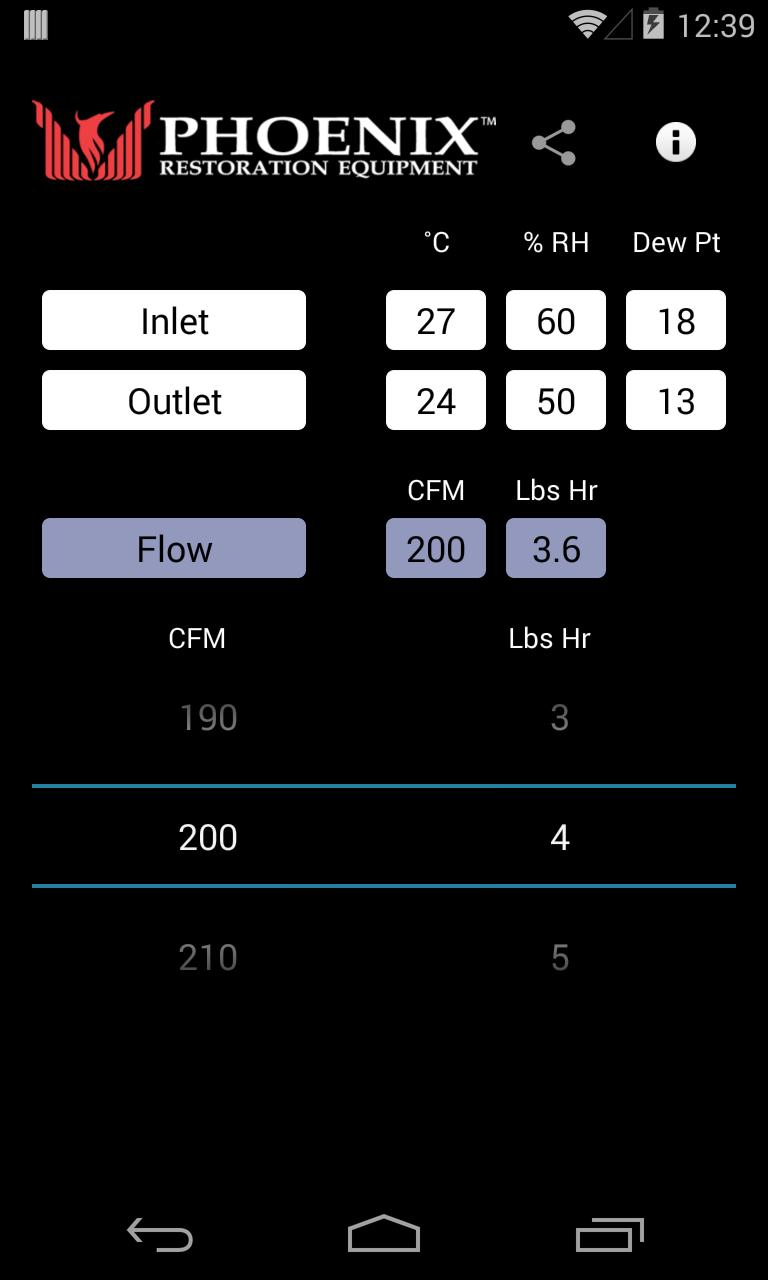Open the info screen via the info icon
This screenshot has width=768, height=1280.
[676, 142]
